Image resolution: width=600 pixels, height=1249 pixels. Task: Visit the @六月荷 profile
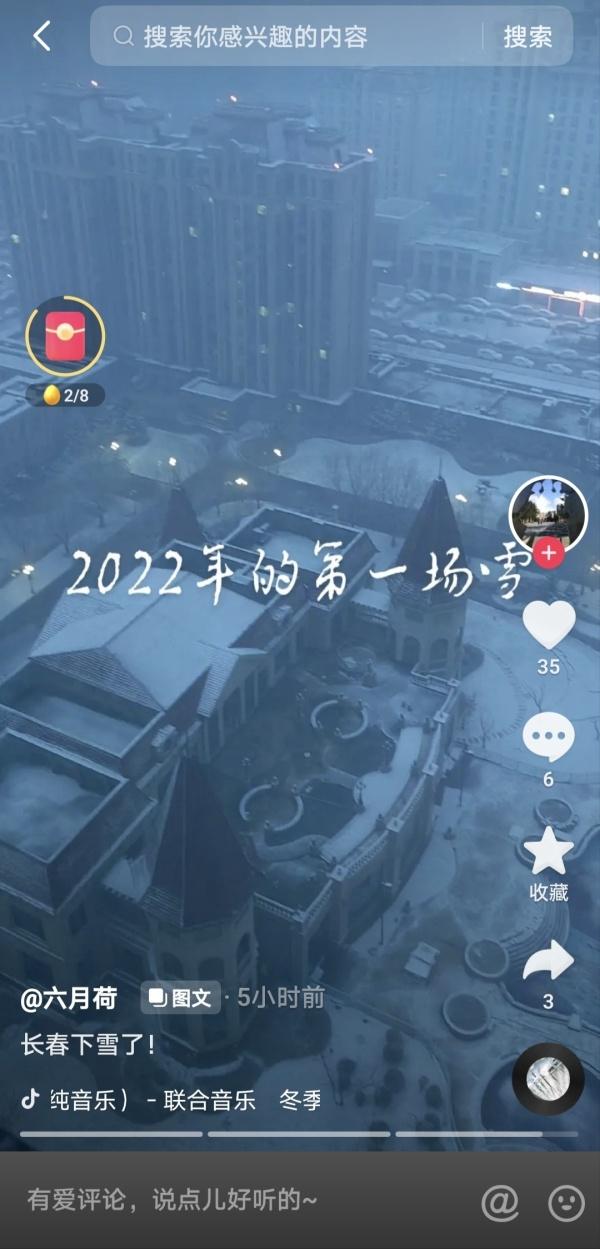click(69, 997)
